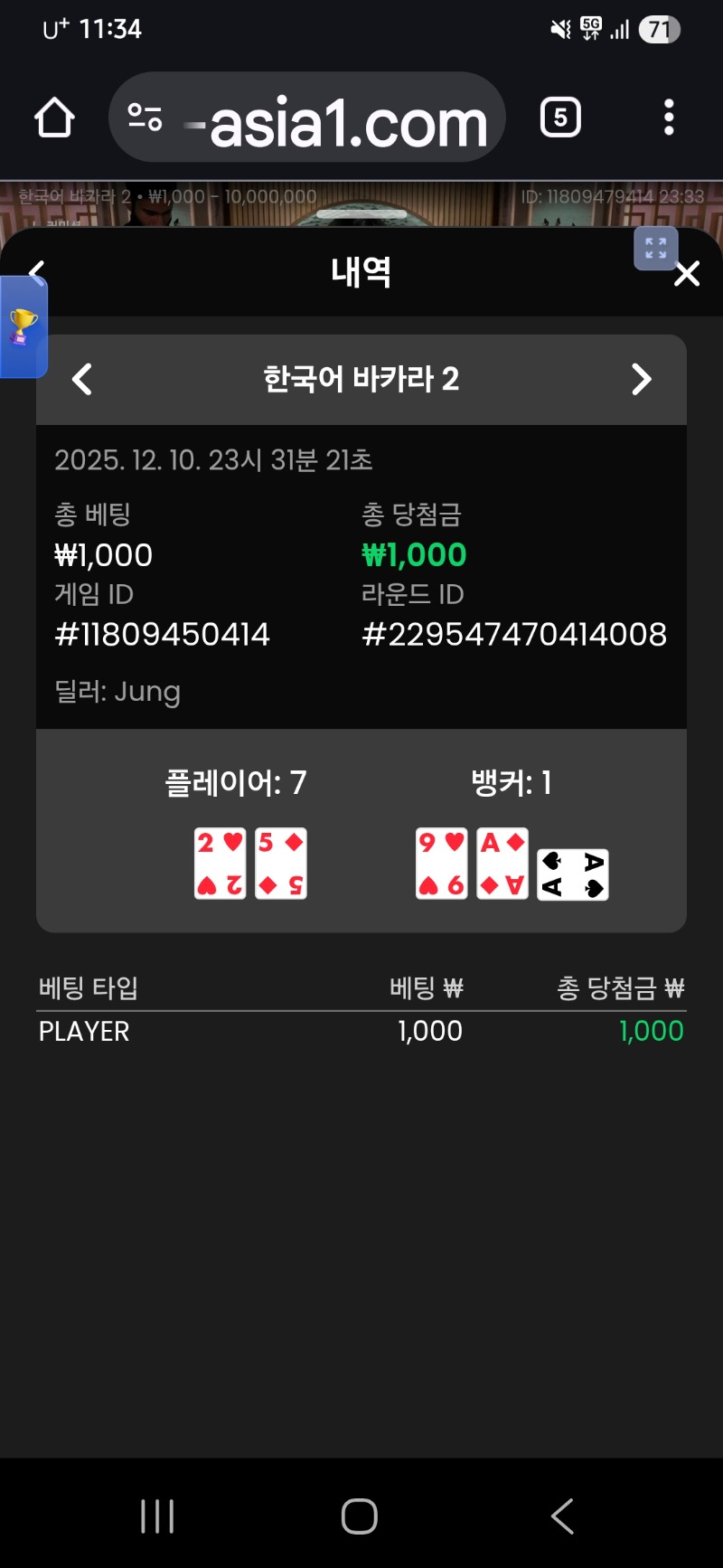Open the tab switcher showing 5 tabs
The width and height of the screenshot is (723, 1568).
click(x=559, y=118)
